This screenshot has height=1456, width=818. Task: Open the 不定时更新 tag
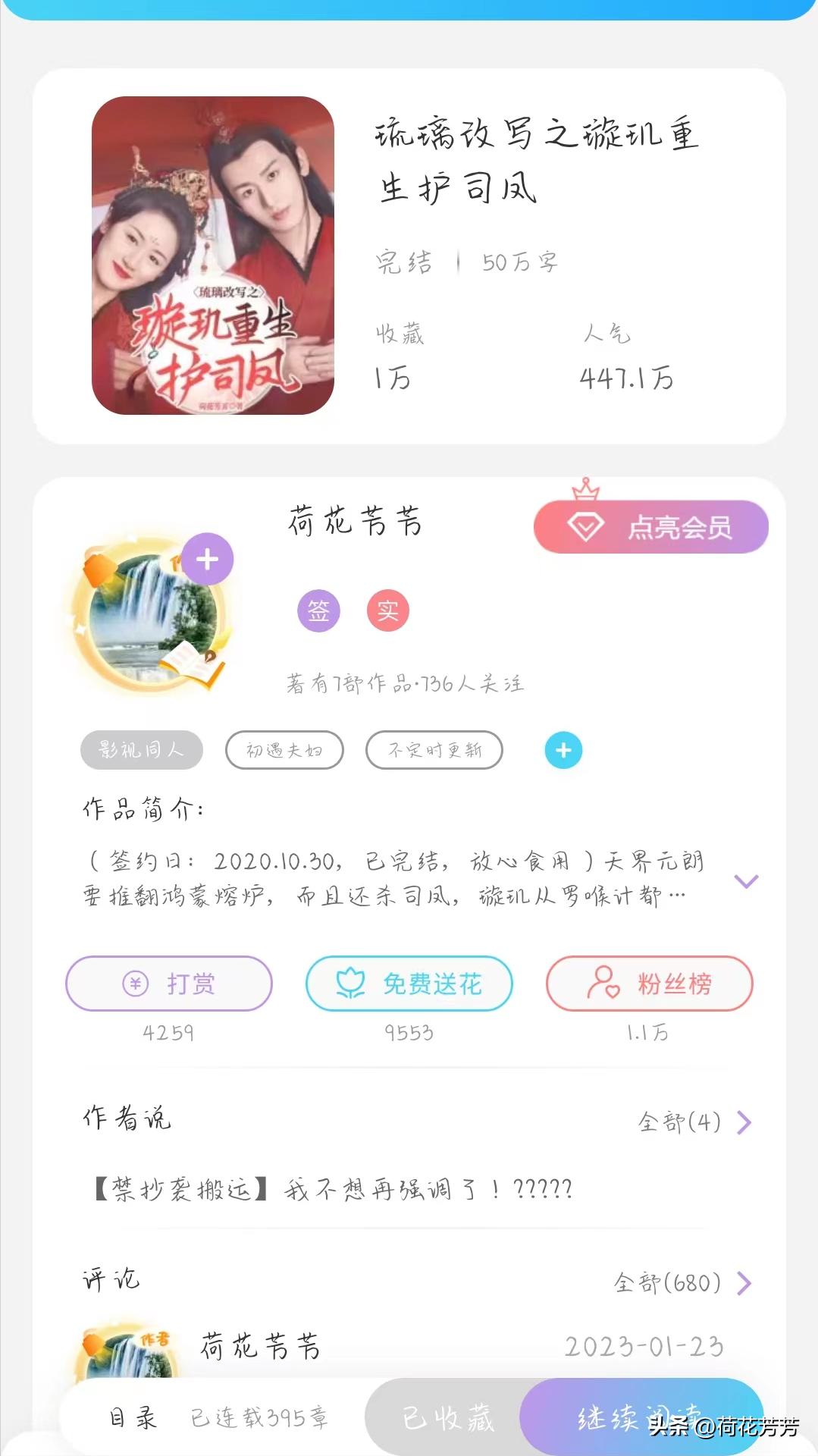(434, 749)
